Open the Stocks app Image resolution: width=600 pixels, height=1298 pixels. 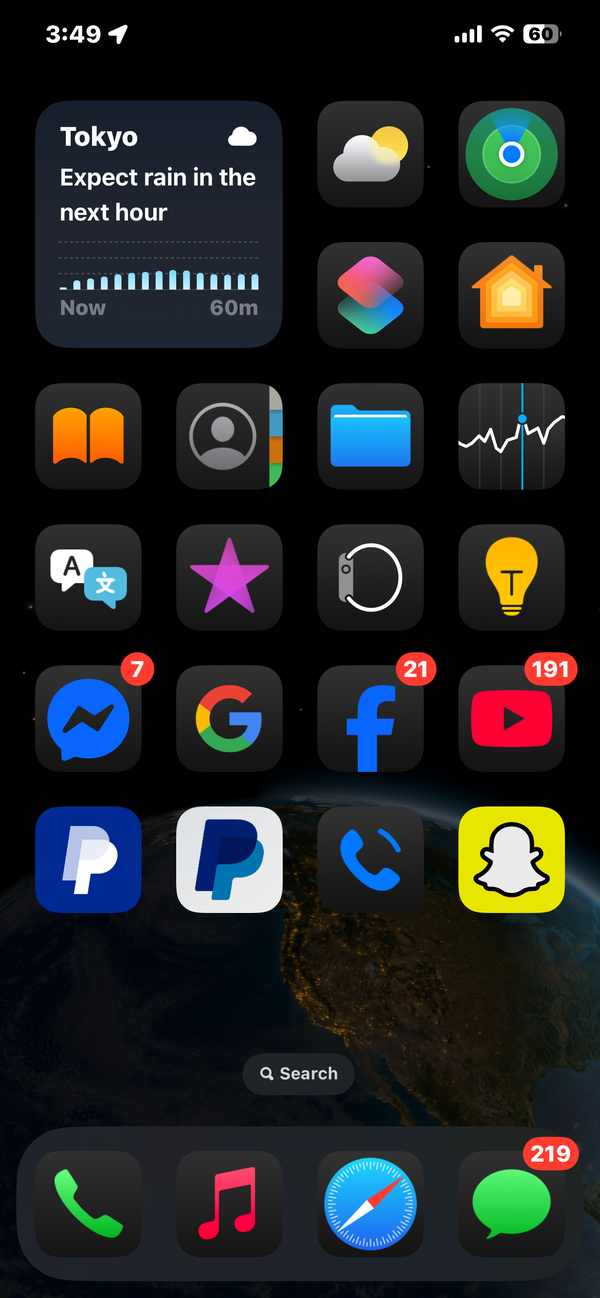511,436
